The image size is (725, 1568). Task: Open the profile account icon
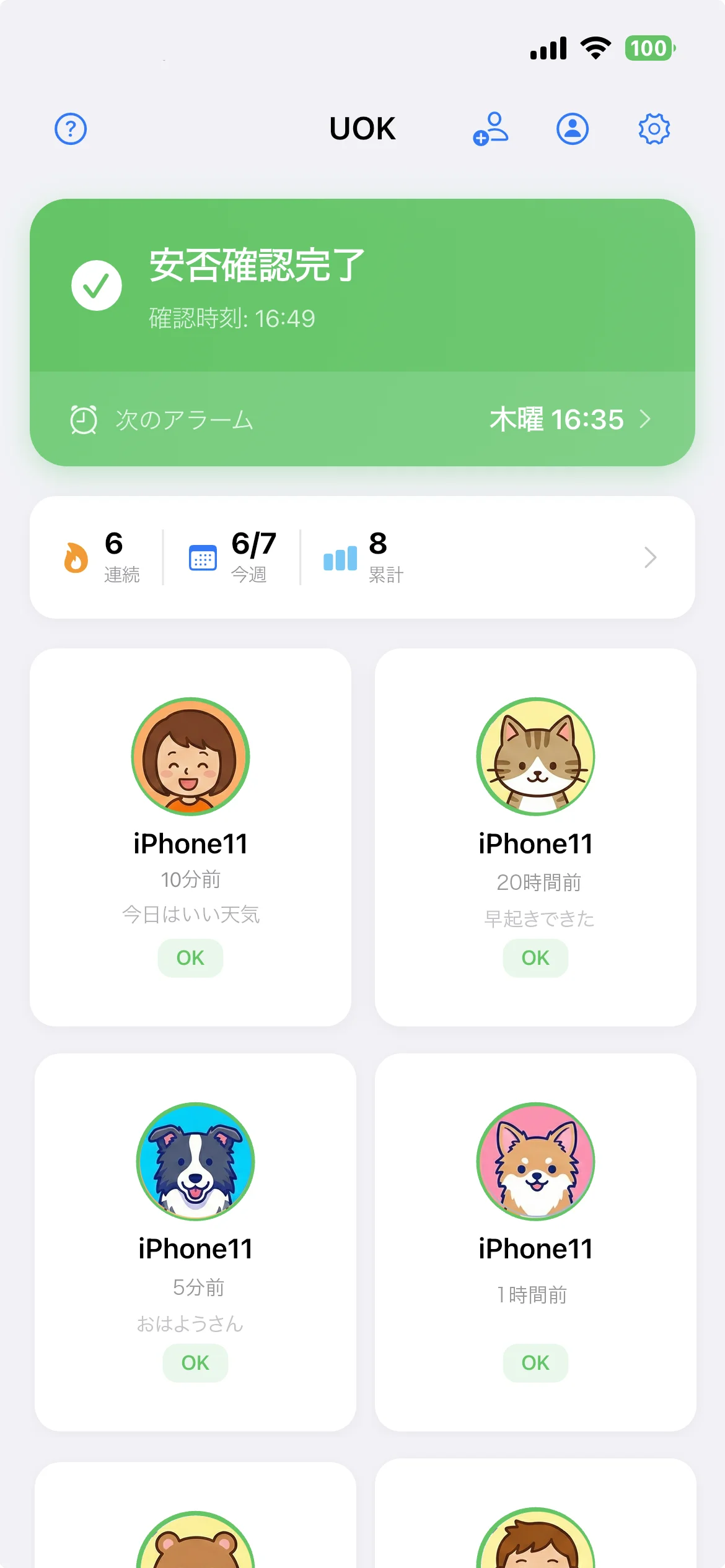572,129
